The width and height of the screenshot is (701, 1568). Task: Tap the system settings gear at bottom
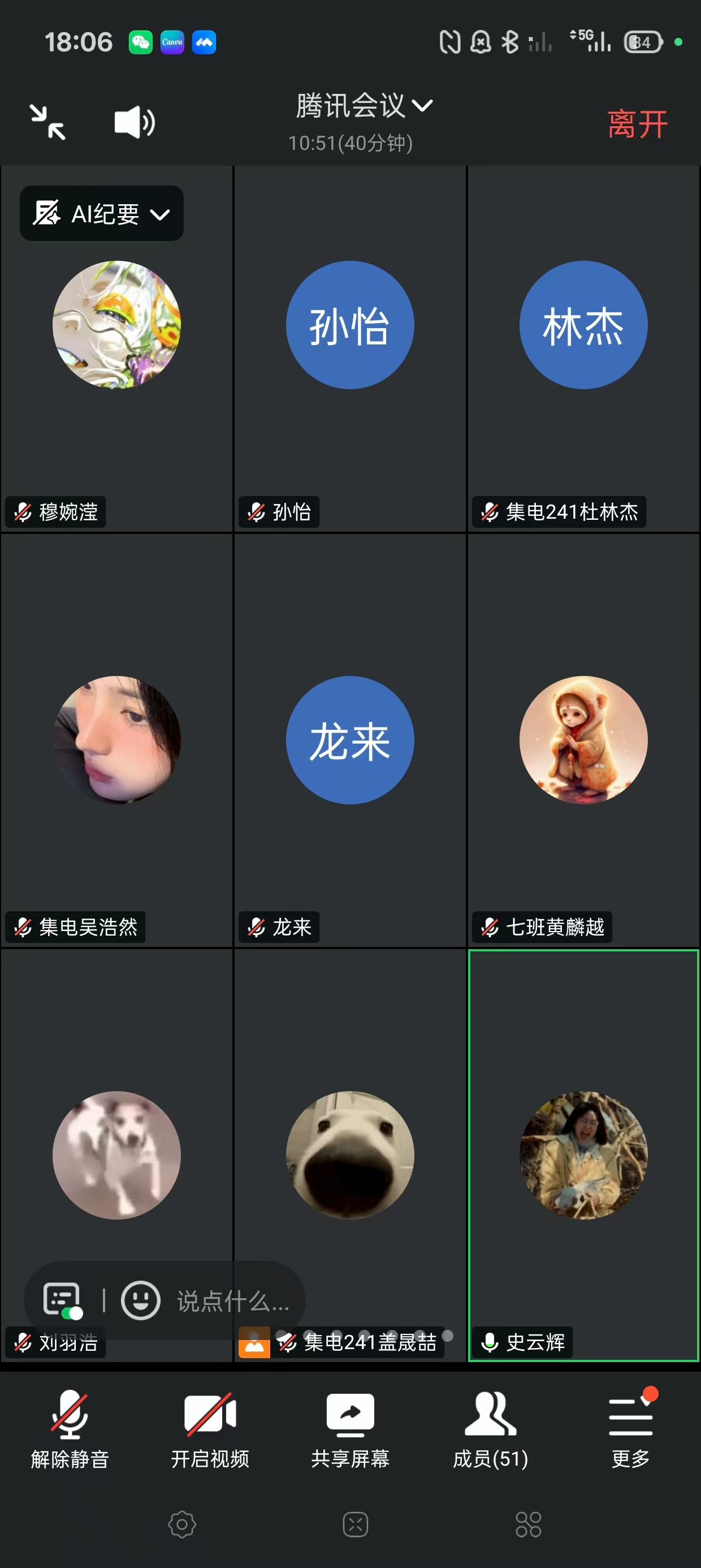pos(182,1524)
